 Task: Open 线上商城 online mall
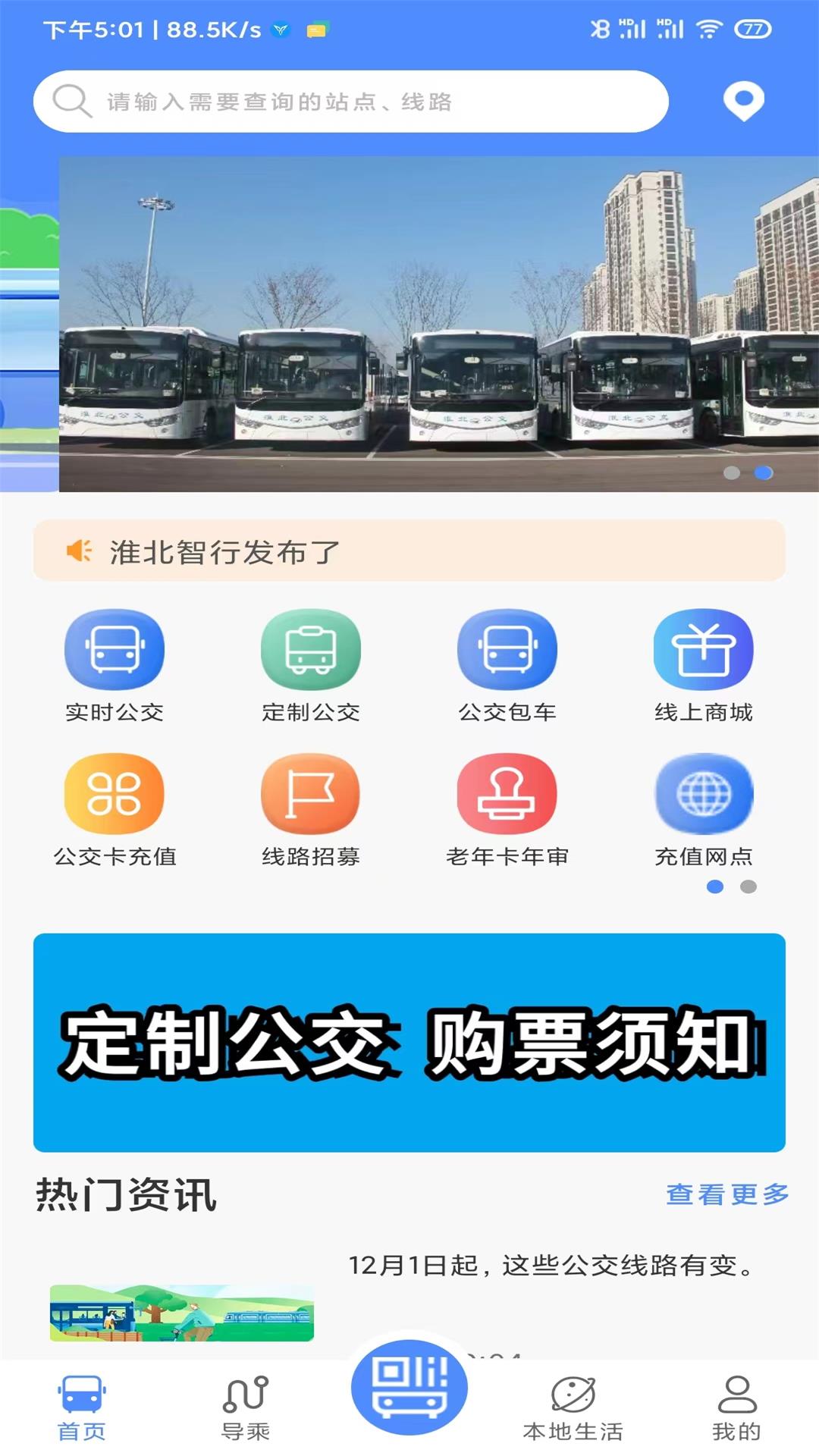coord(703,665)
